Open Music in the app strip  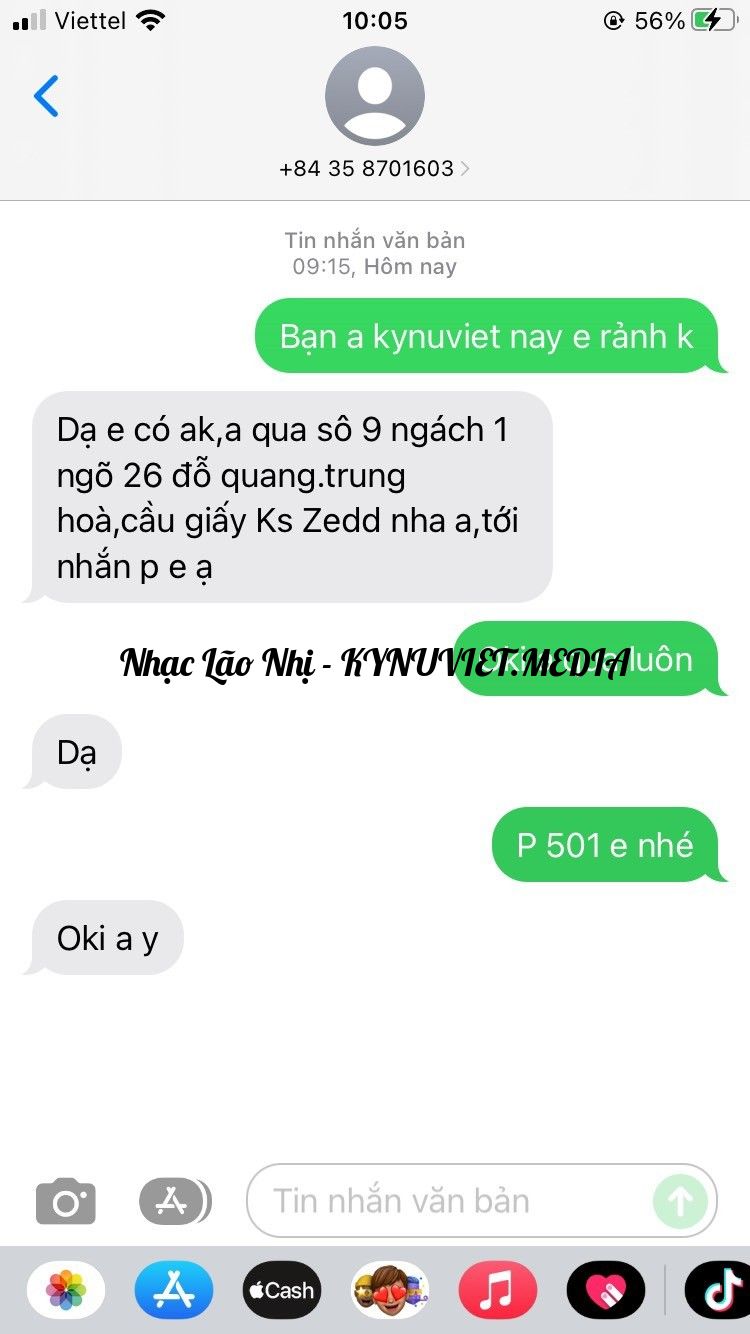pos(498,1290)
